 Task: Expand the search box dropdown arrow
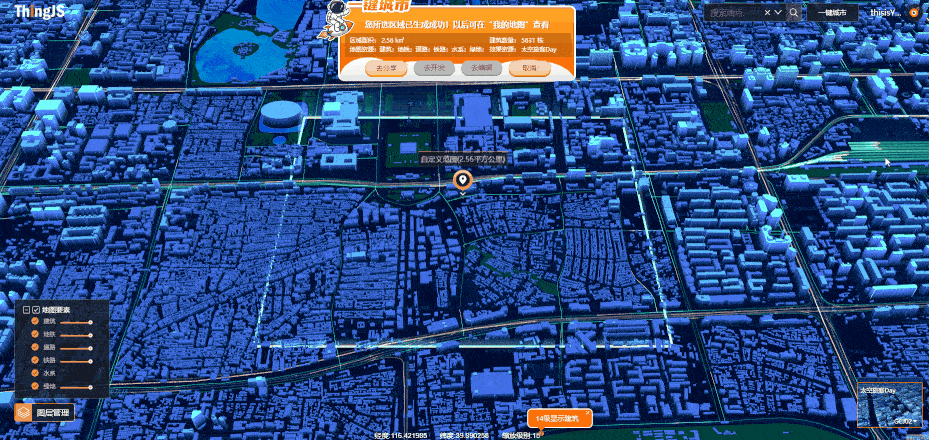tap(778, 13)
